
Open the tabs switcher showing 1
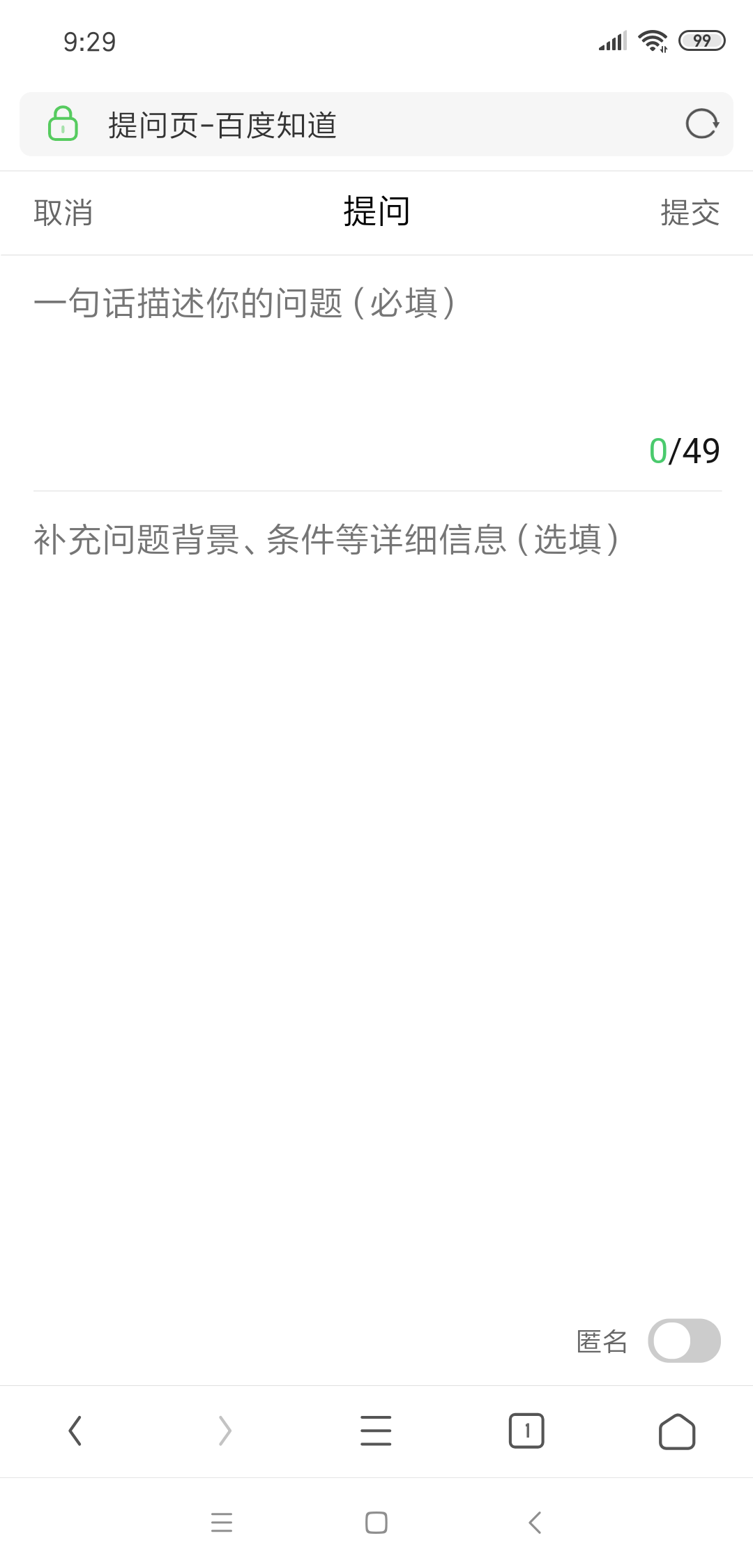pyautogui.click(x=526, y=1431)
